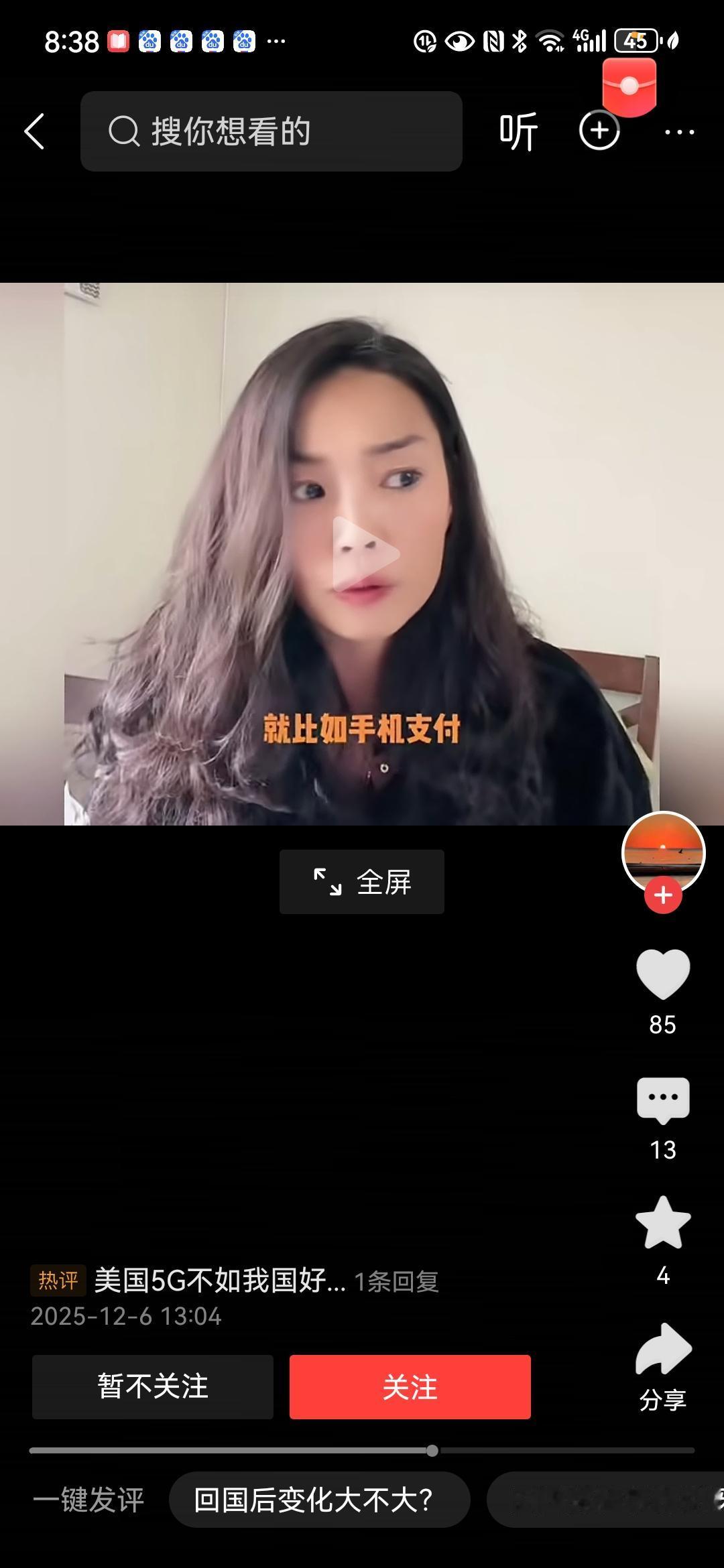The height and width of the screenshot is (1568, 724).
Task: Tap the plus icon to publish content
Action: coord(599,131)
